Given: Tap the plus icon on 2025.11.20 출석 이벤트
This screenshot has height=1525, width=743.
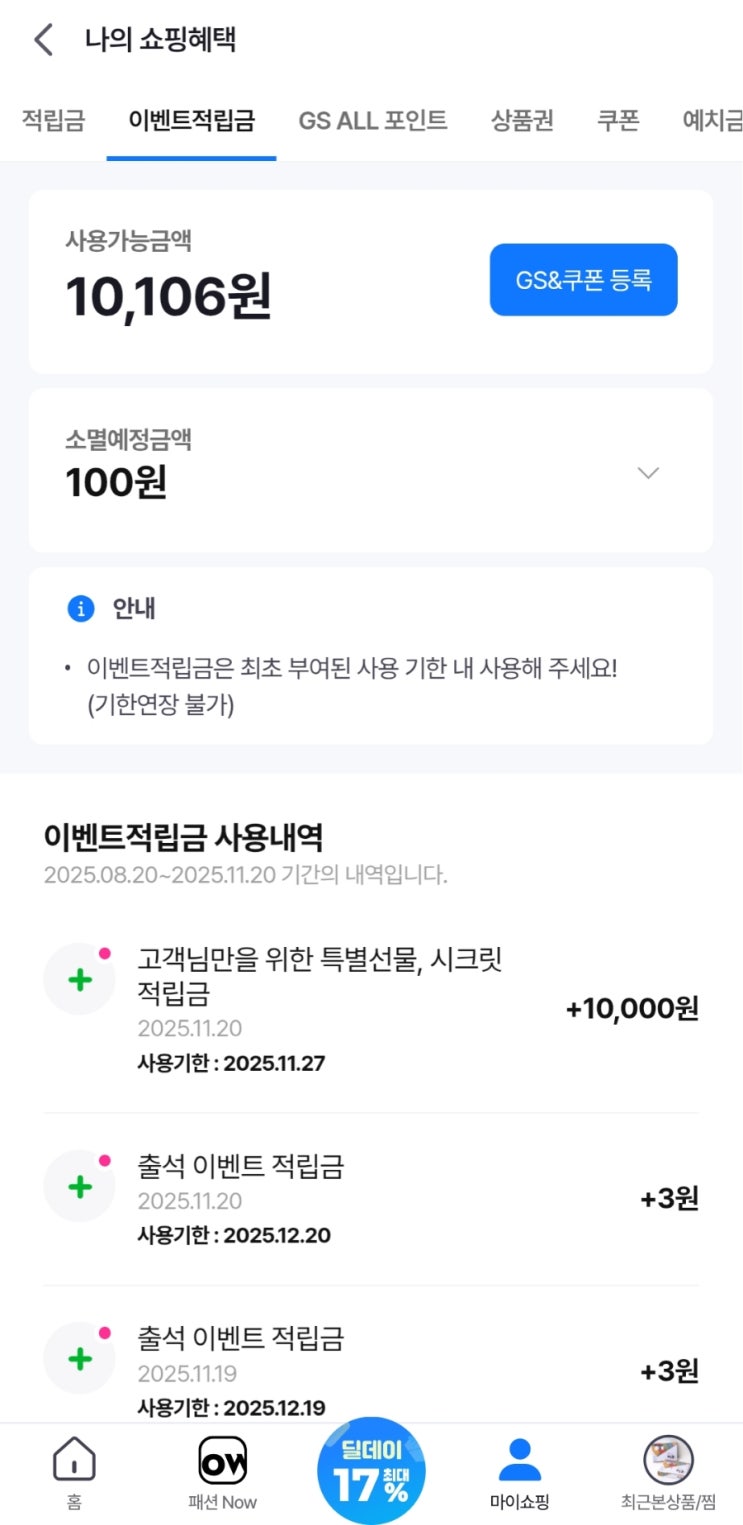Looking at the screenshot, I should pyautogui.click(x=79, y=1185).
